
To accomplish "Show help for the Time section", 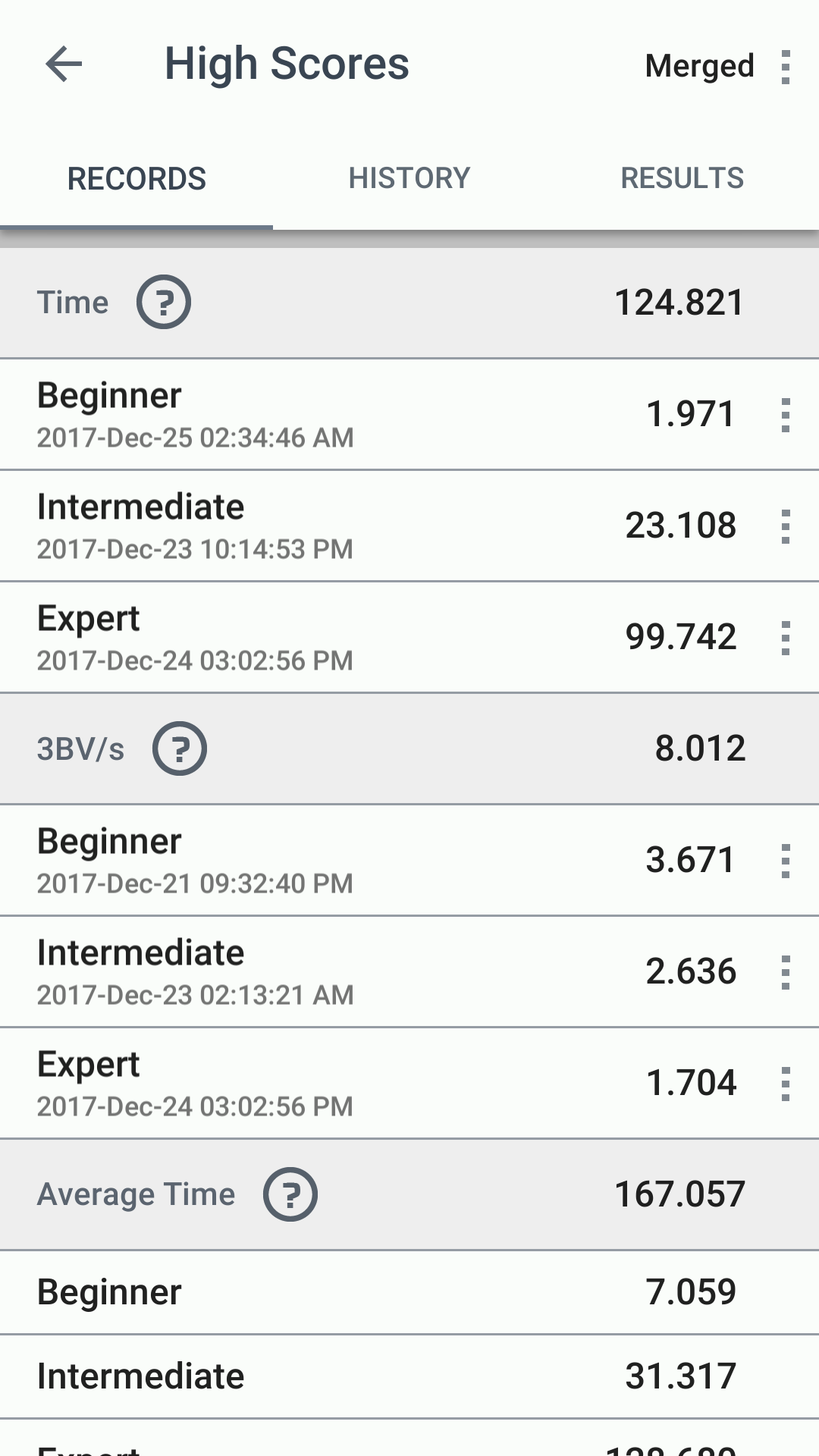I will point(163,303).
